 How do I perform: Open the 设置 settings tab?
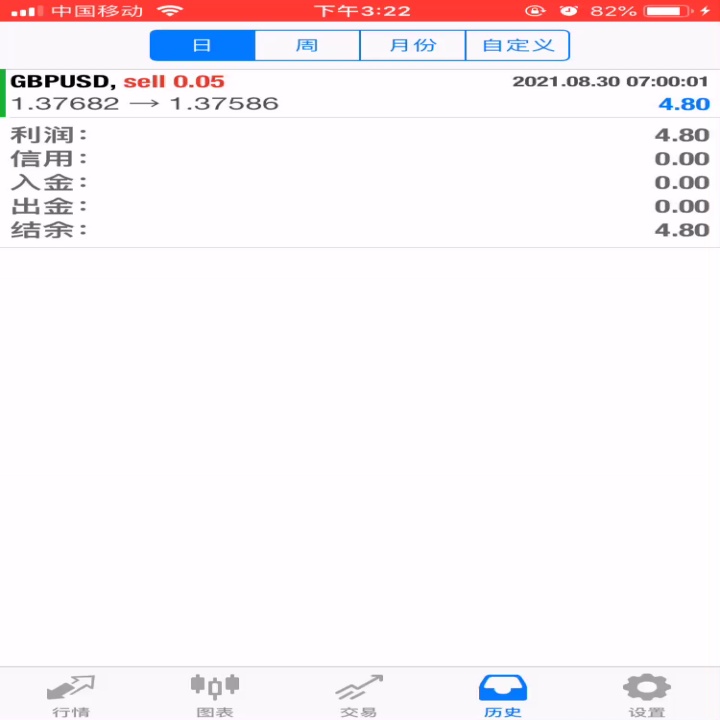pos(647,695)
